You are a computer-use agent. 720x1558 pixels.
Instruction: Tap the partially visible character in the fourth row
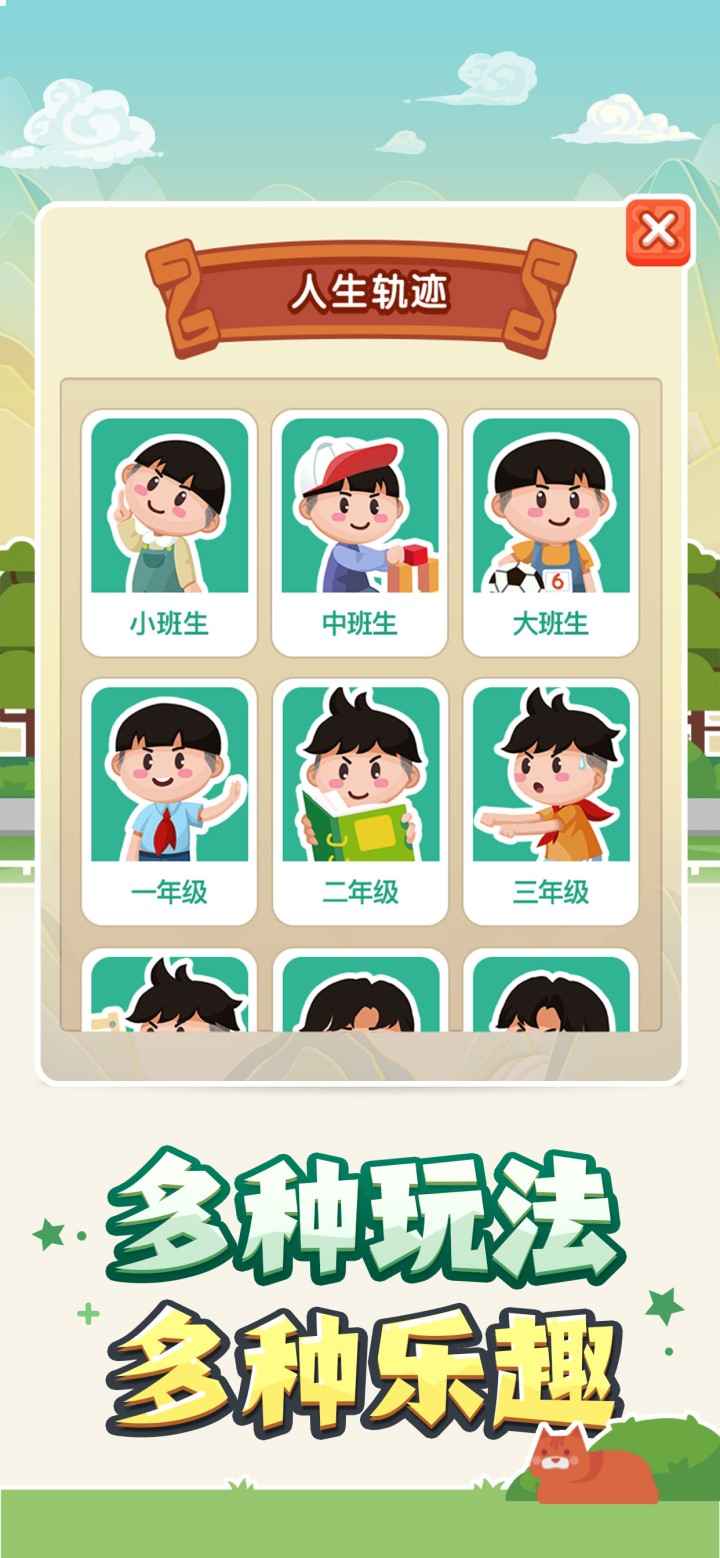tap(358, 1000)
